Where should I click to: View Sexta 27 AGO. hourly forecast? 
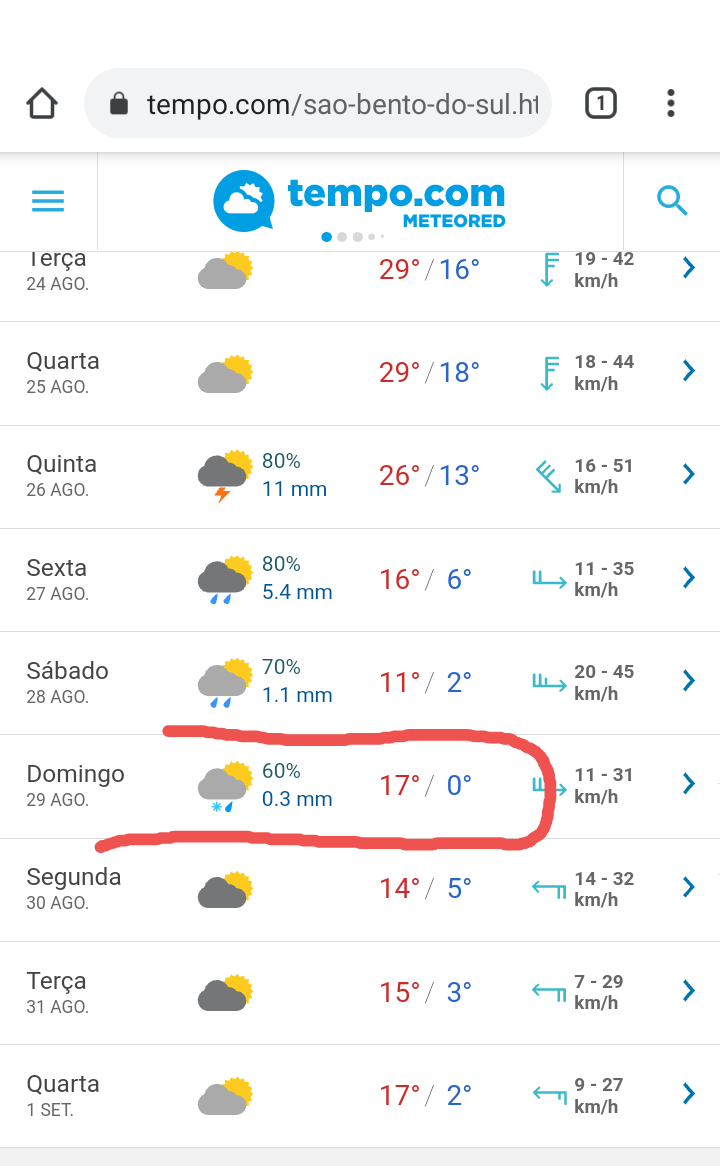click(x=360, y=580)
